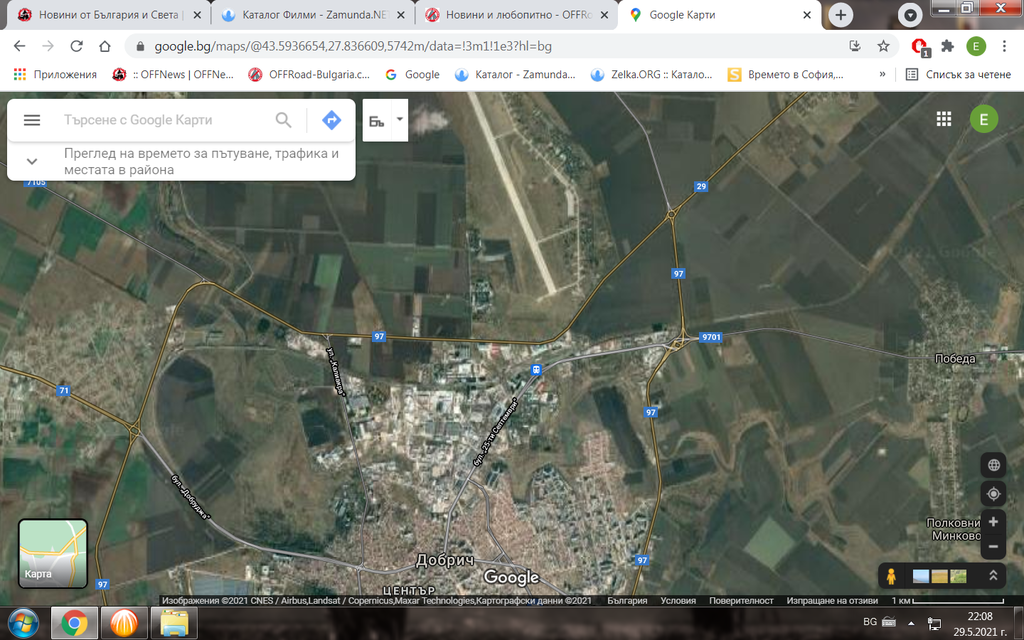Open the Времето в София bookmark

tap(787, 74)
